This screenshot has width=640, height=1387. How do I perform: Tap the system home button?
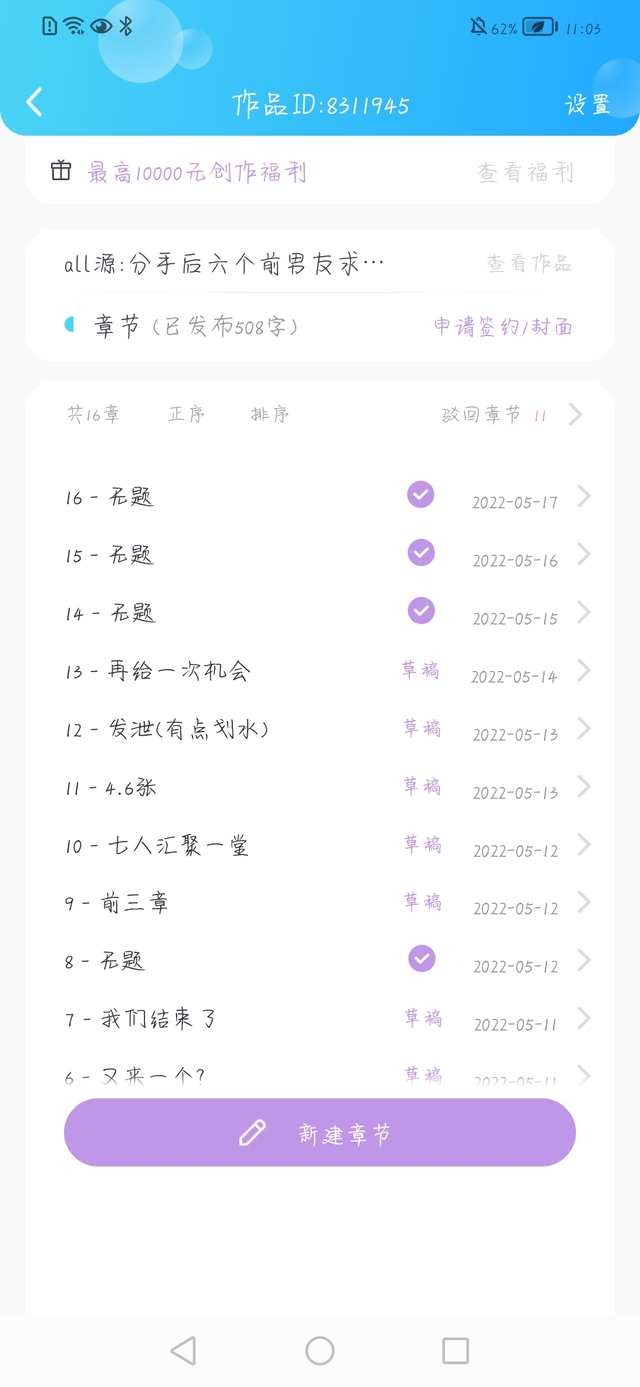pyautogui.click(x=320, y=1351)
